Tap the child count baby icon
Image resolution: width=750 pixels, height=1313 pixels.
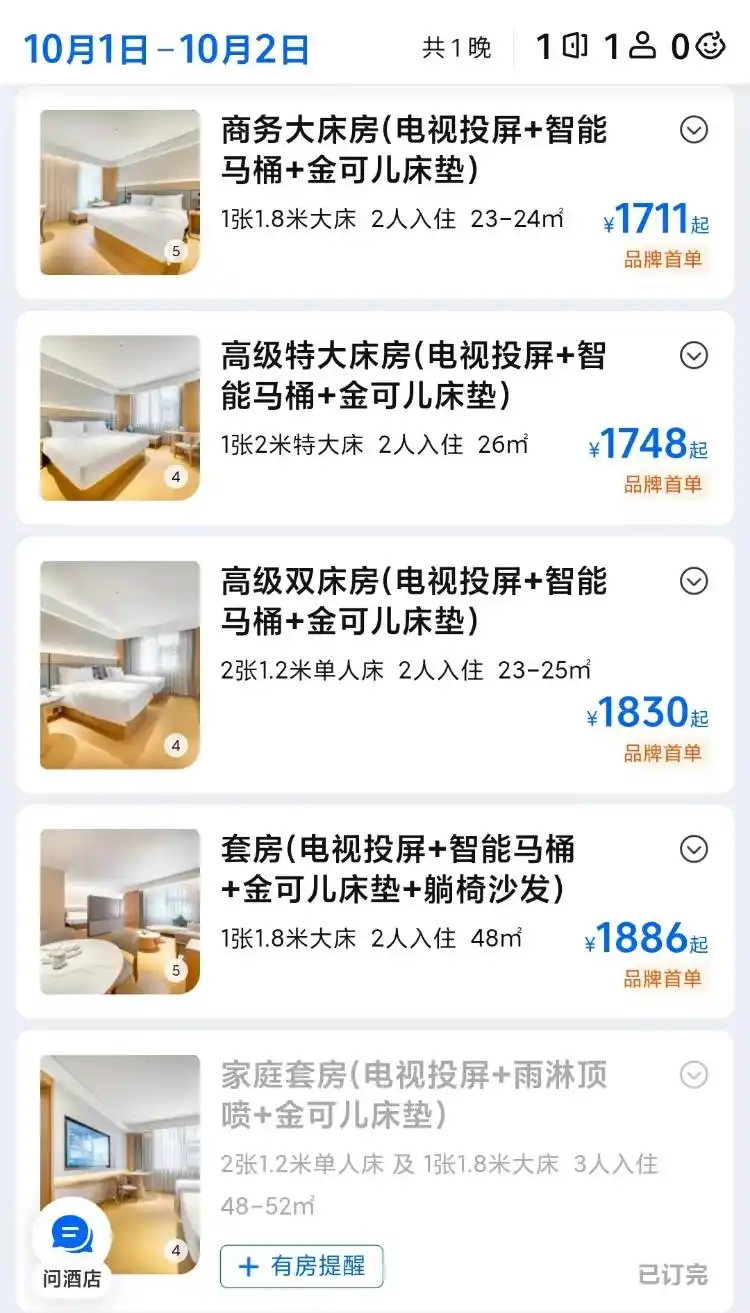(x=710, y=46)
